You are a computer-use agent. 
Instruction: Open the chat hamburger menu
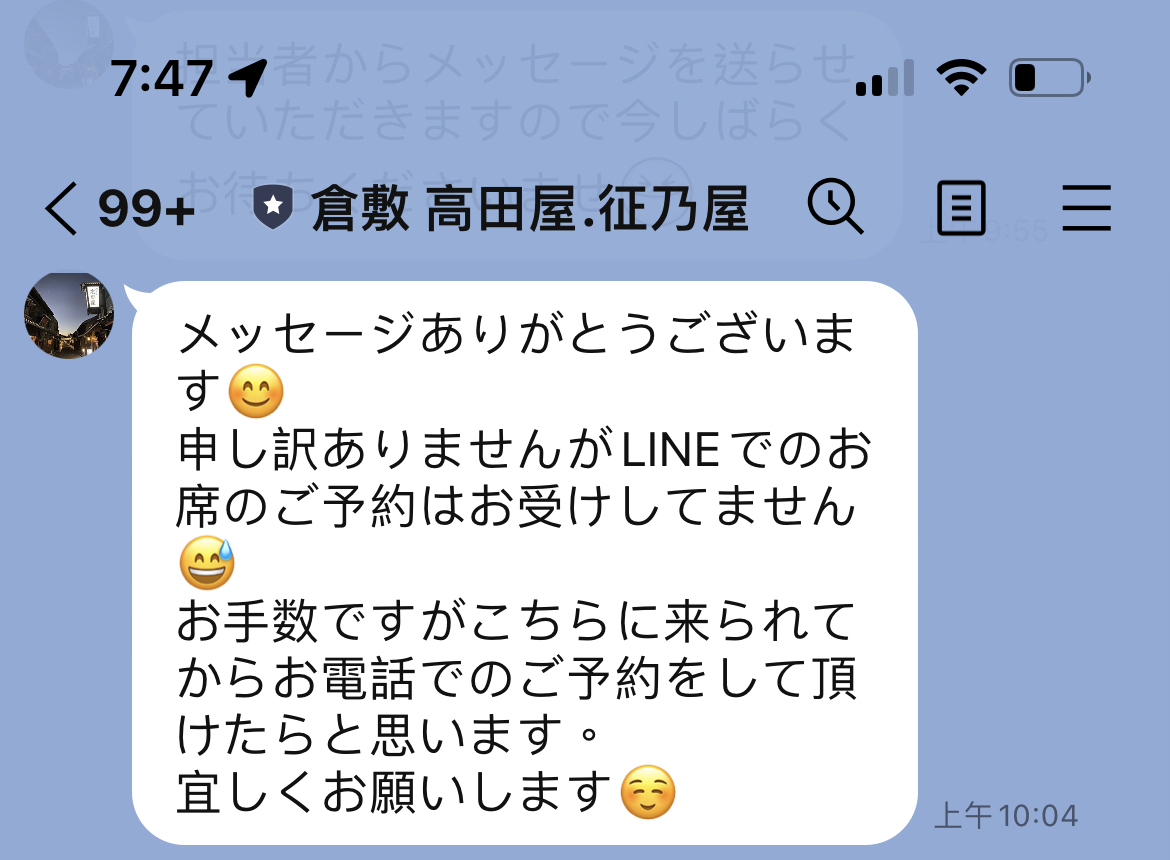coord(1086,209)
